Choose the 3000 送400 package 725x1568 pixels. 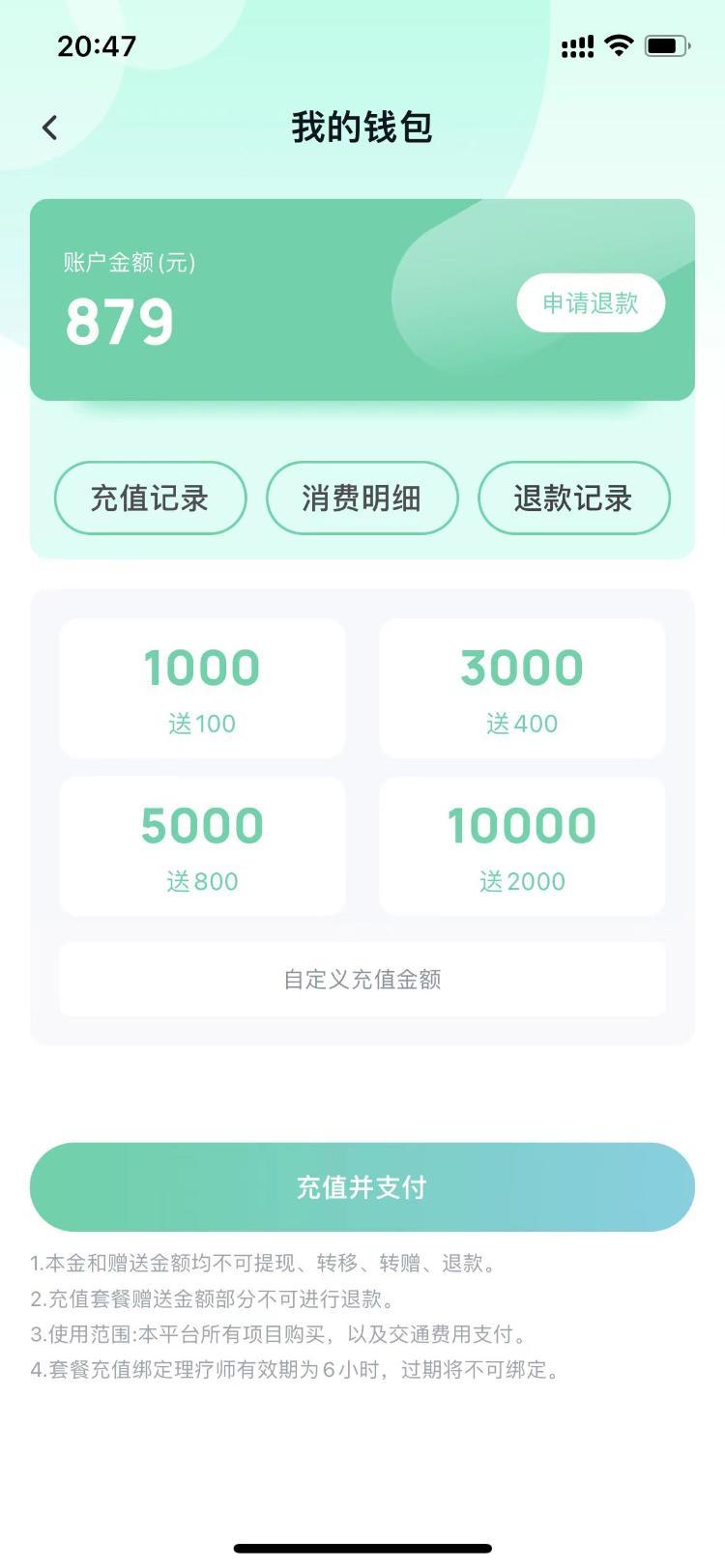pos(522,689)
